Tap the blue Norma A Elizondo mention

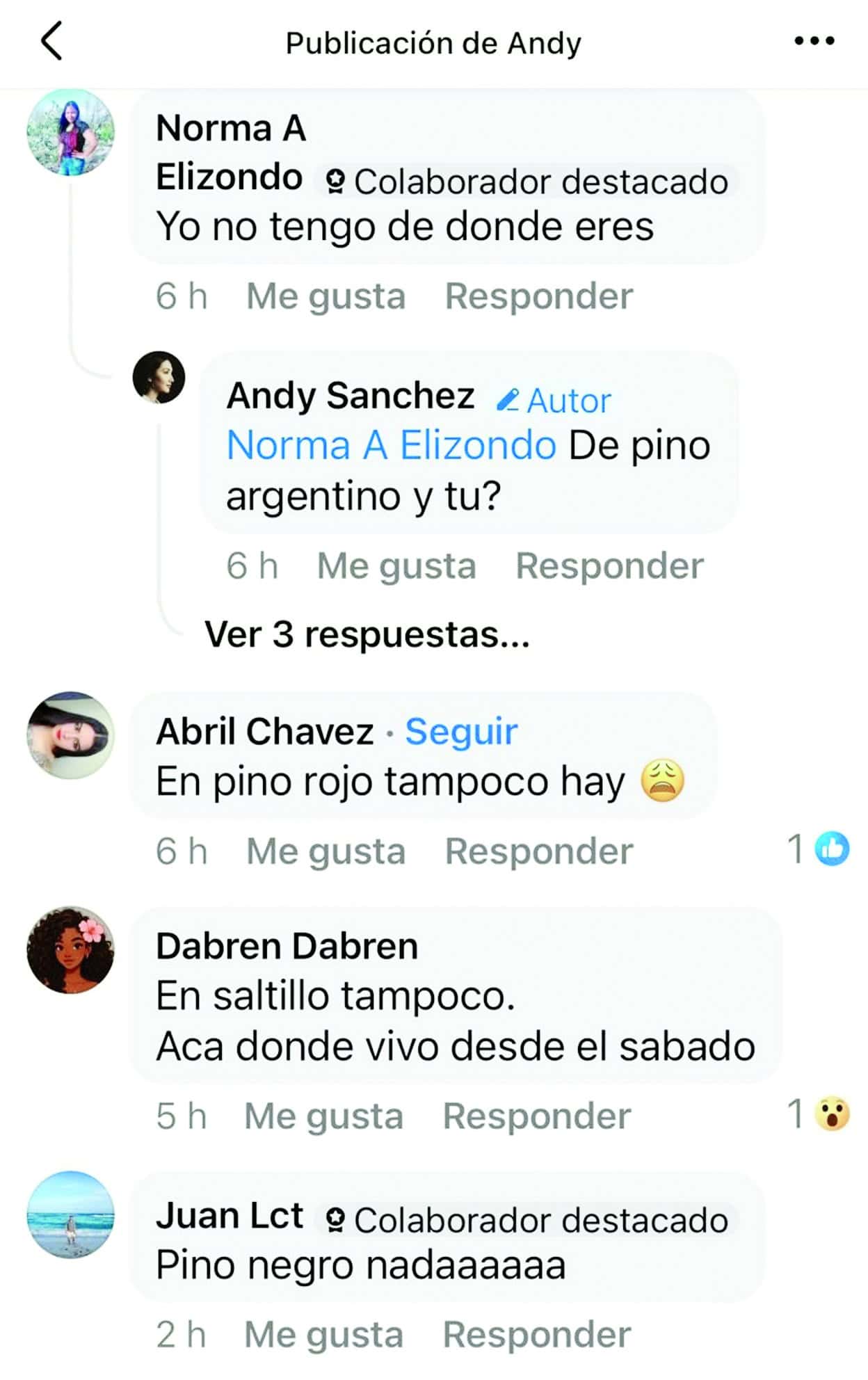(391, 445)
